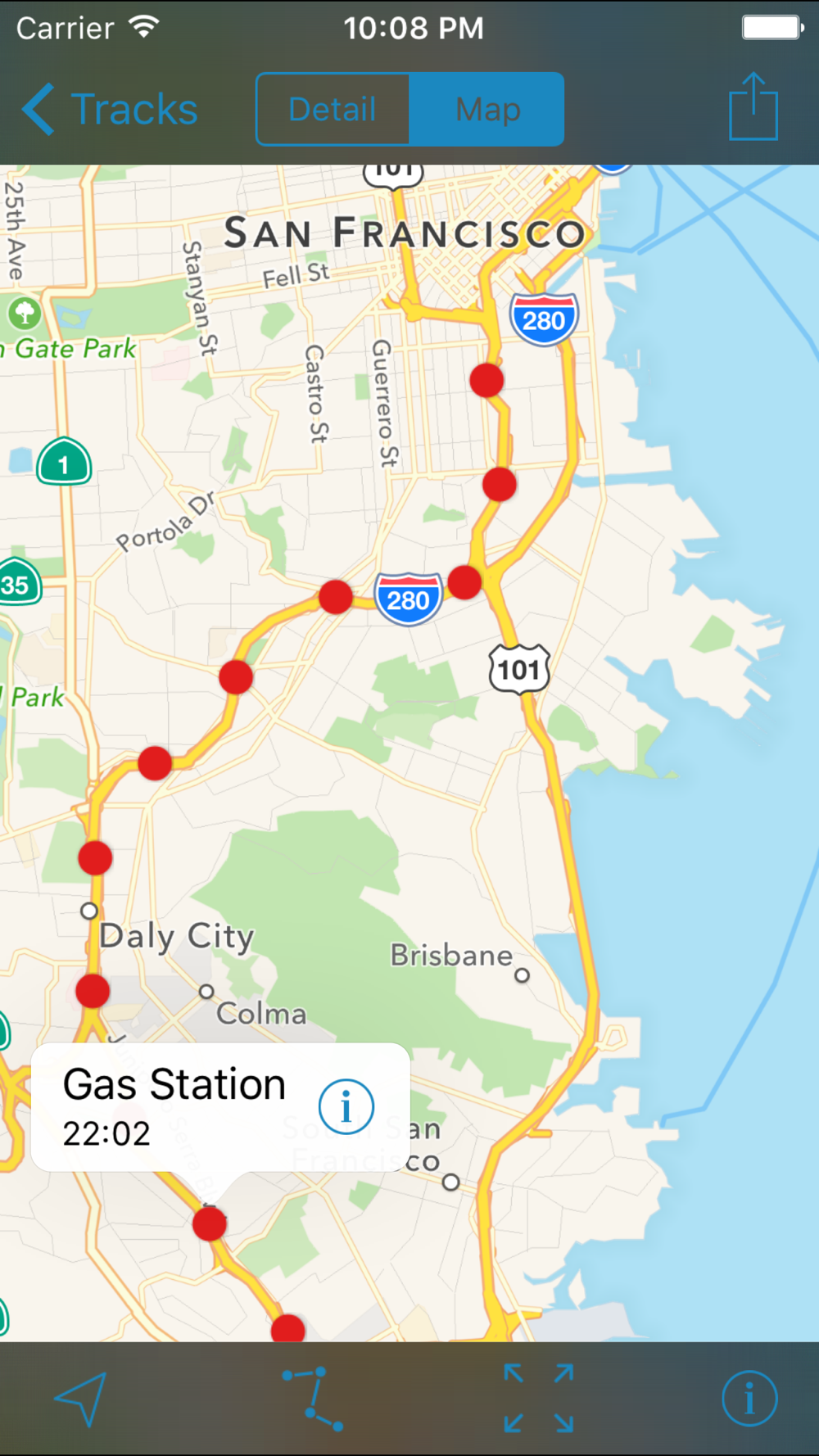Open the share sheet icon
Image resolution: width=819 pixels, height=1456 pixels.
point(753,106)
